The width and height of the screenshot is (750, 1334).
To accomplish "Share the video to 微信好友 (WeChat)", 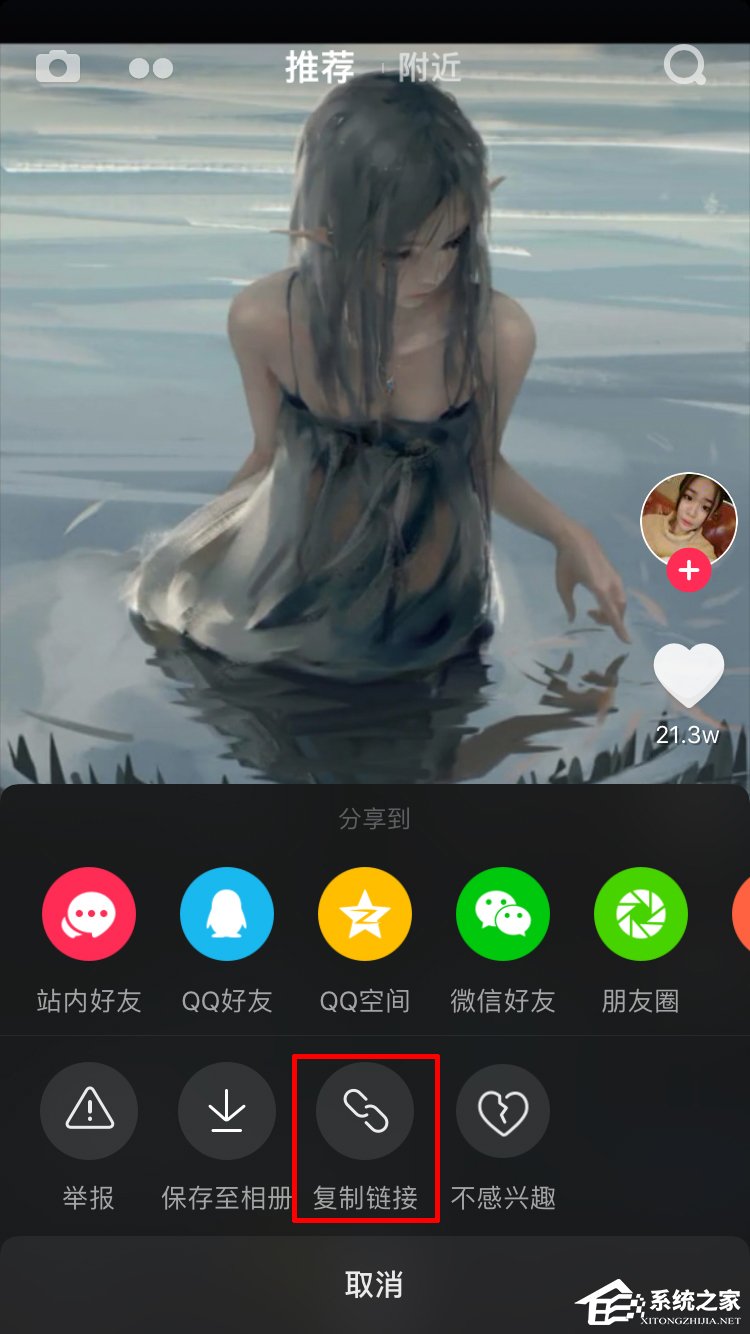I will pos(502,913).
